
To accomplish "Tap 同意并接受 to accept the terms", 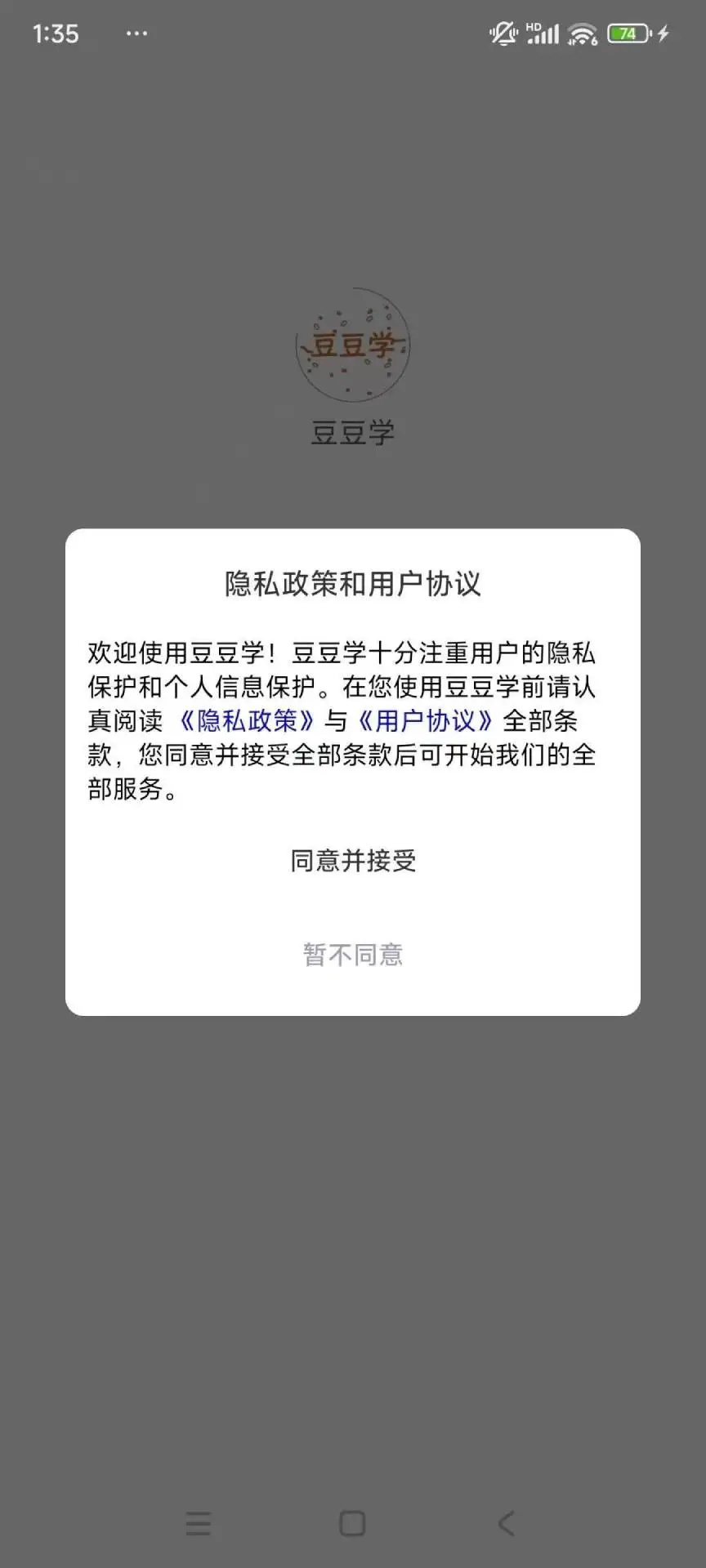I will pos(353,861).
